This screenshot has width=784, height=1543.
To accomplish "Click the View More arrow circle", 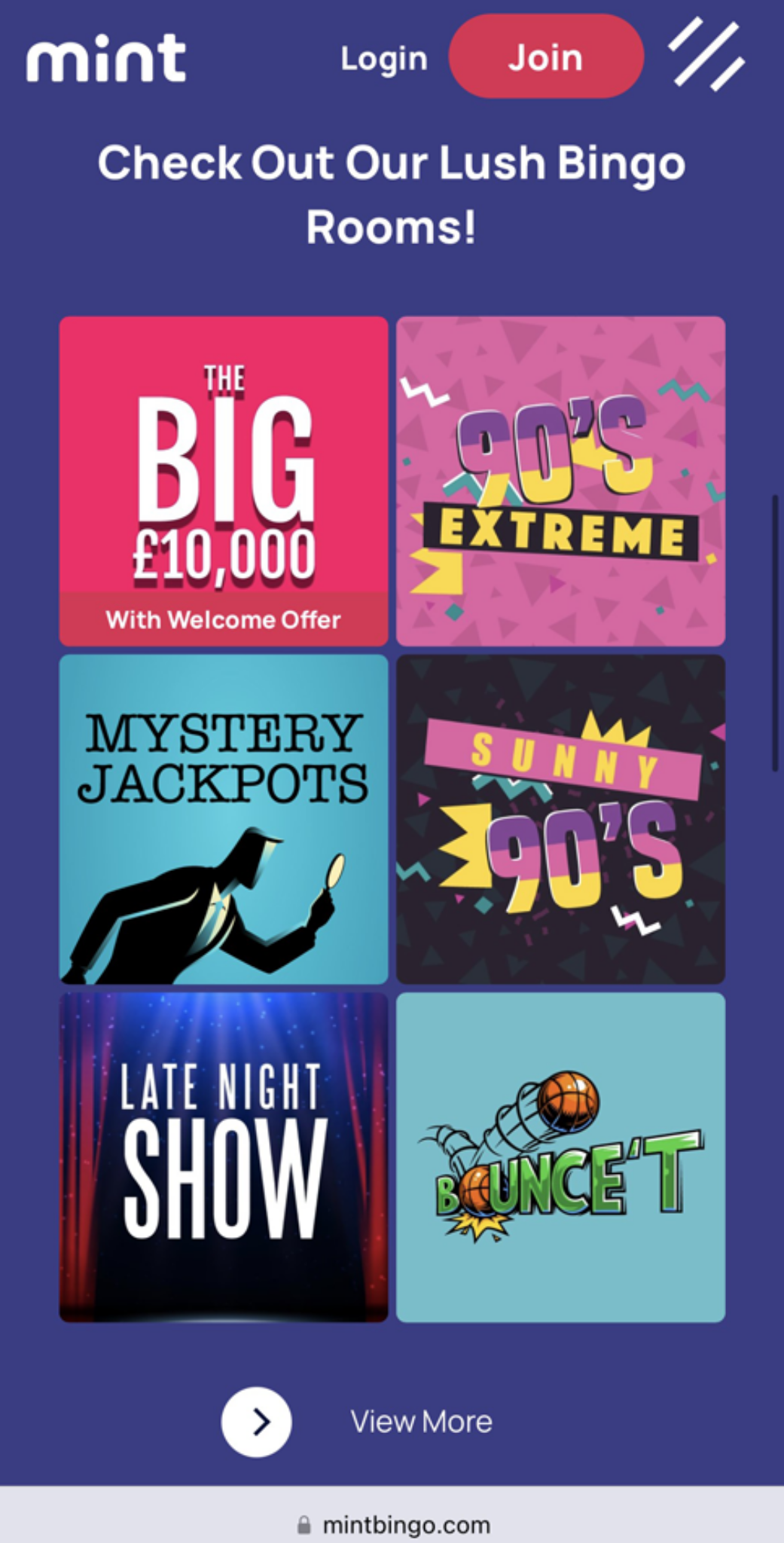I will 256,1419.
